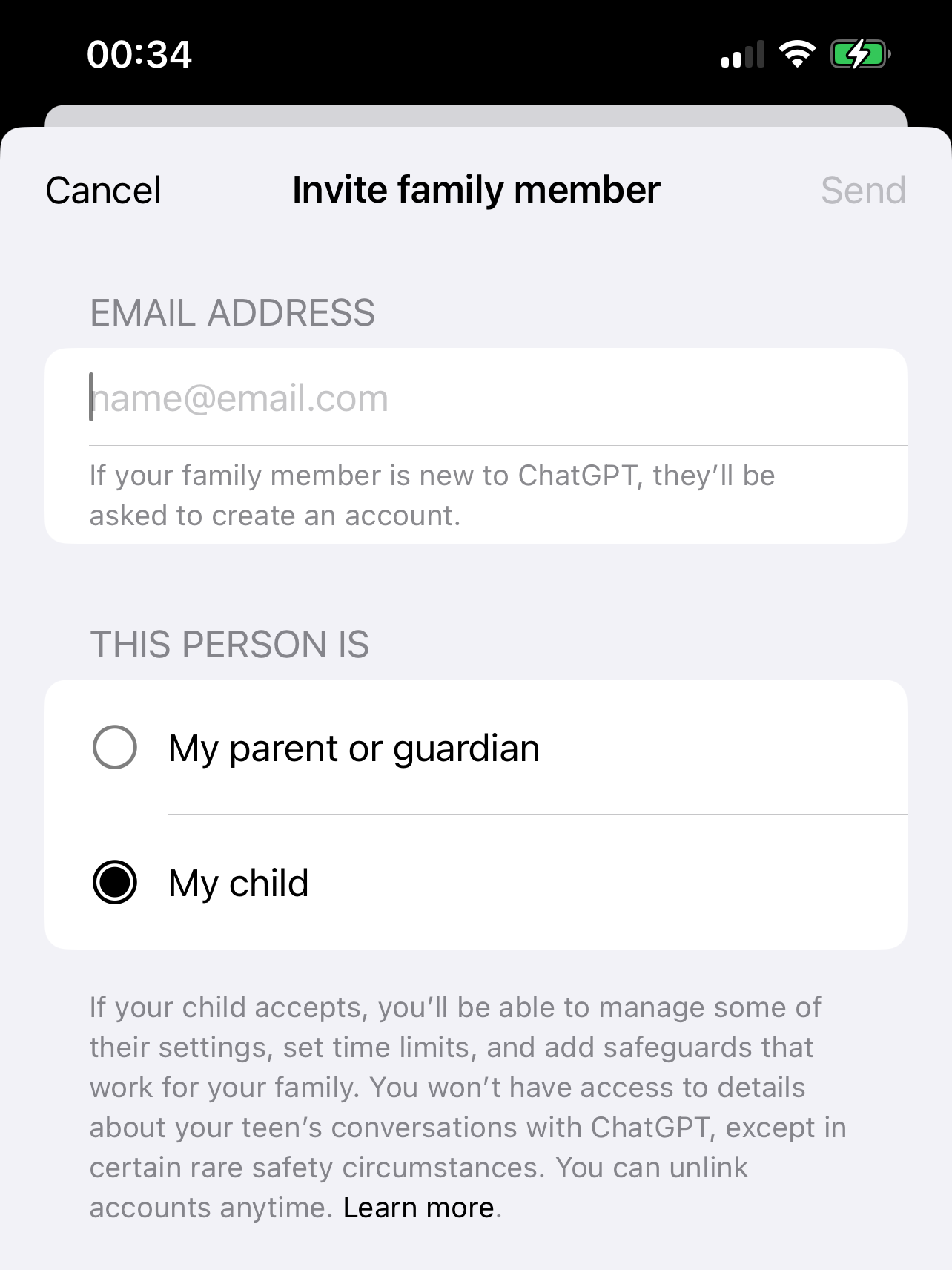Viewport: 952px width, 1270px height.
Task: Open the Learn more link
Action: click(x=419, y=1208)
